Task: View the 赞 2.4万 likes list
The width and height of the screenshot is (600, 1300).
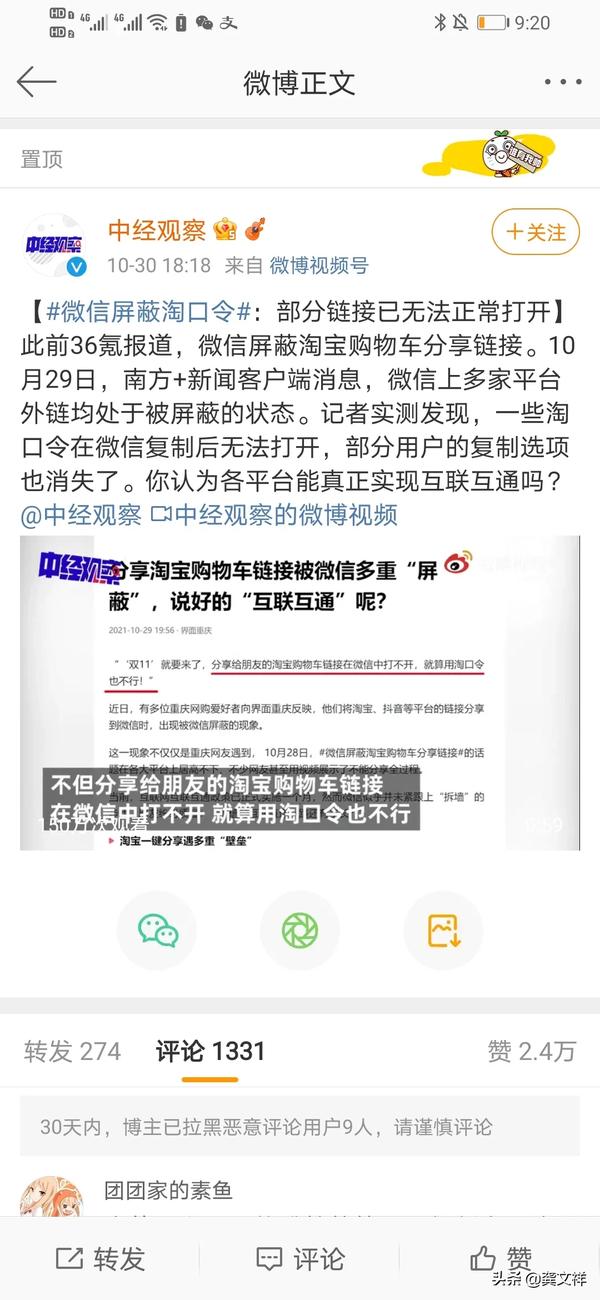Action: click(532, 1051)
